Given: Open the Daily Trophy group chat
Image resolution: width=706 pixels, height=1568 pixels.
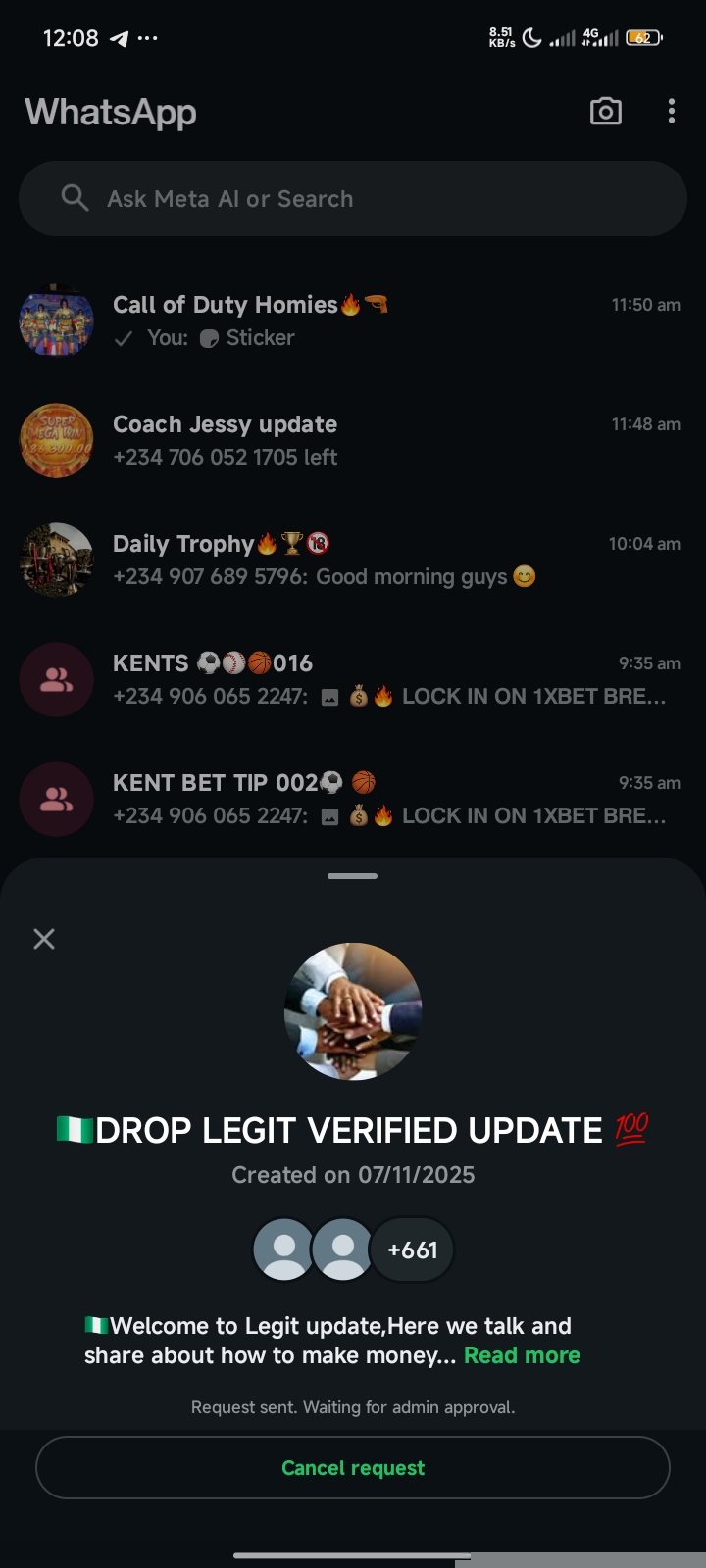Looking at the screenshot, I should coord(353,560).
